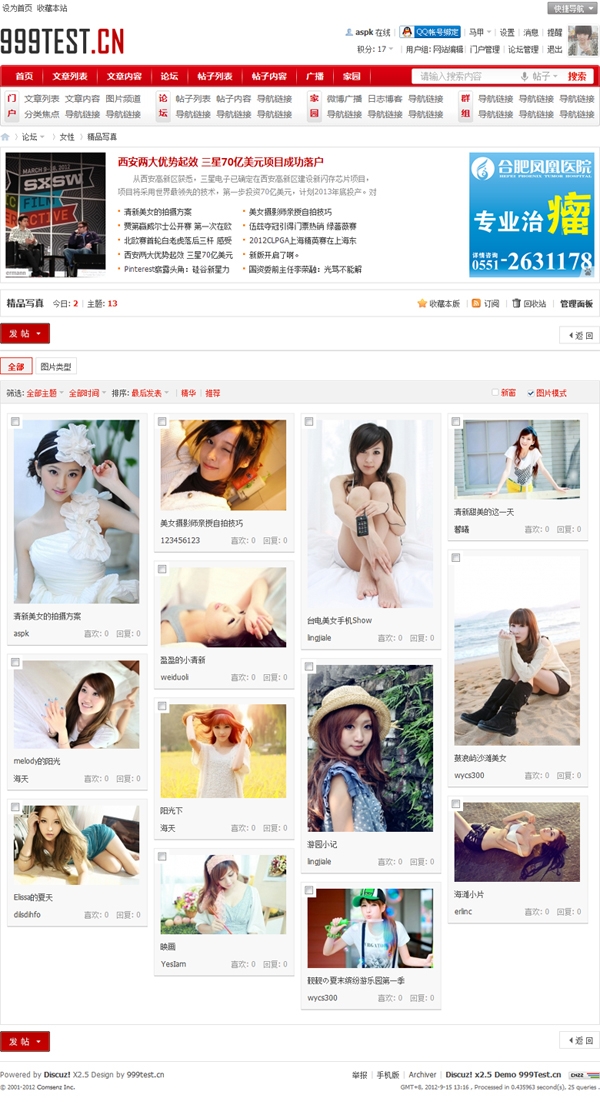The image size is (600, 1103).
Task: Tap the top 发帖 post button
Action: (24, 334)
